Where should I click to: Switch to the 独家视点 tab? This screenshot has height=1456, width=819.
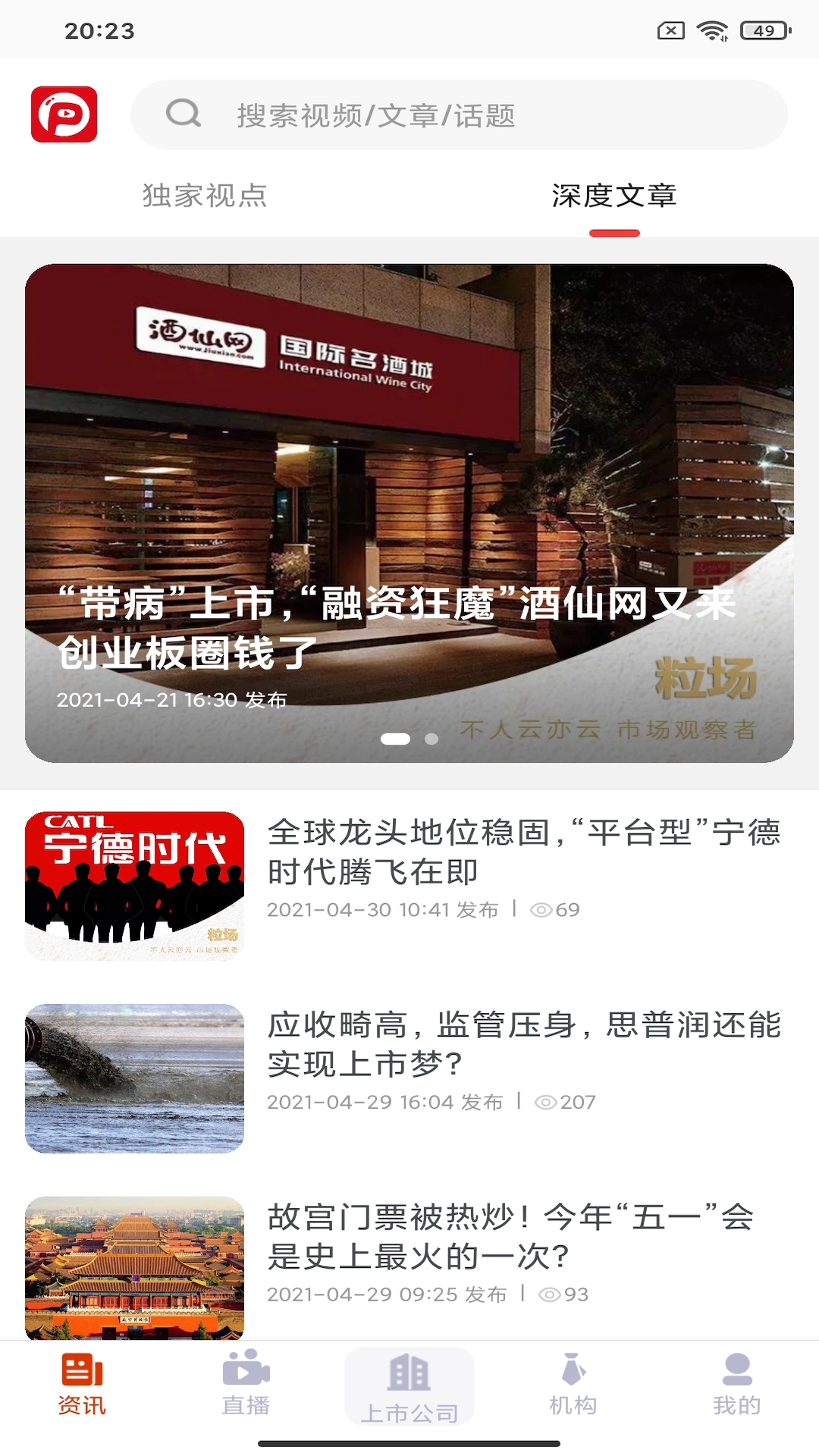(206, 195)
